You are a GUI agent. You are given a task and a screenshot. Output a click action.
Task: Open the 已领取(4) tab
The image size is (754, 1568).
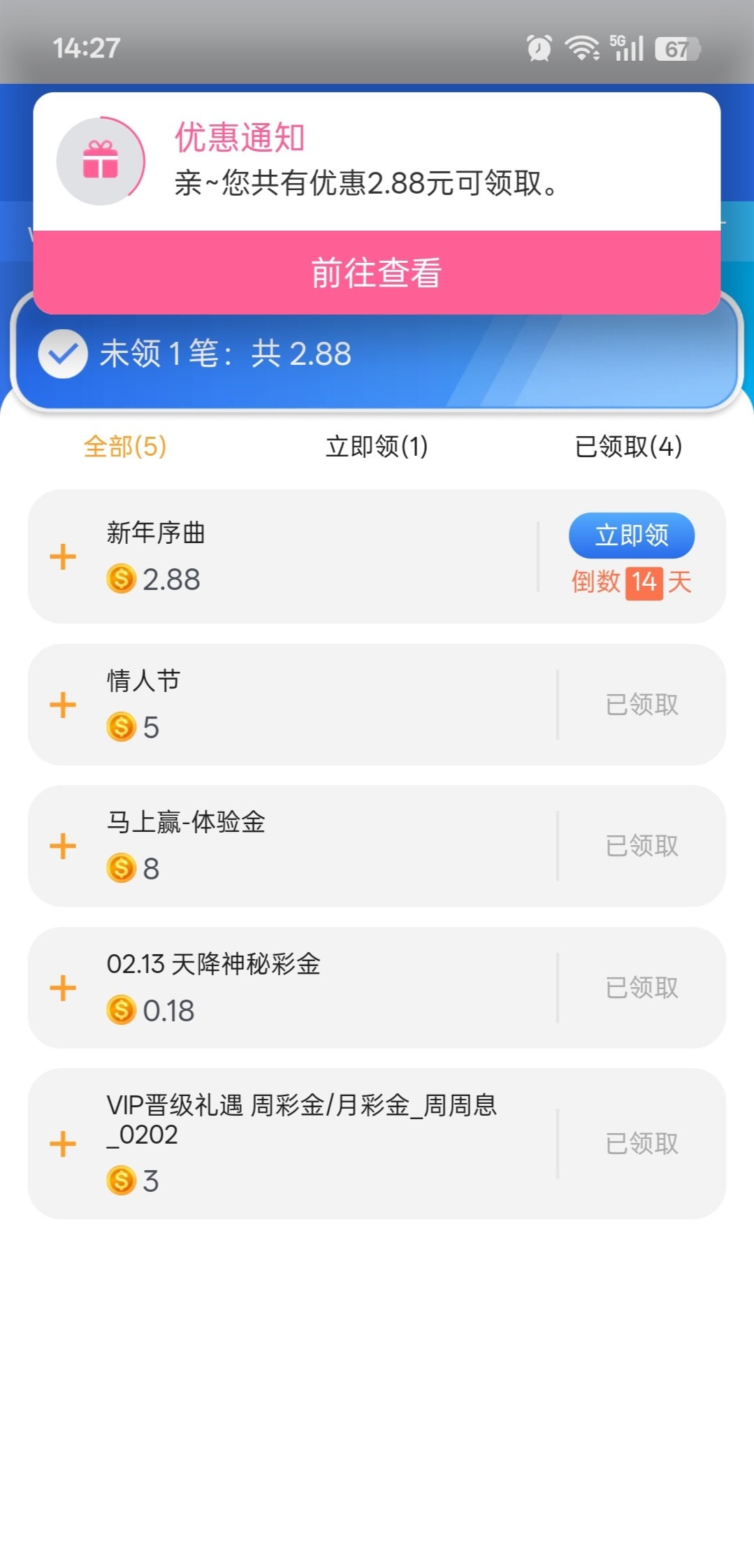tap(628, 446)
